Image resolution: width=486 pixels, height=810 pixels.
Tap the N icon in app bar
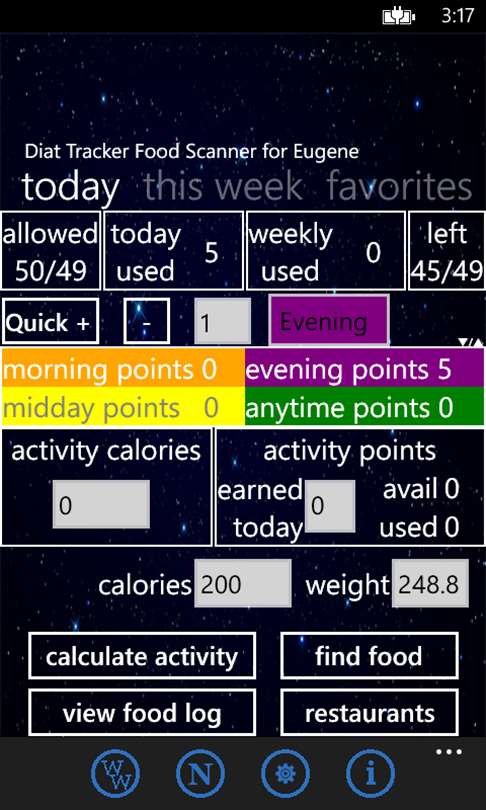[x=200, y=774]
